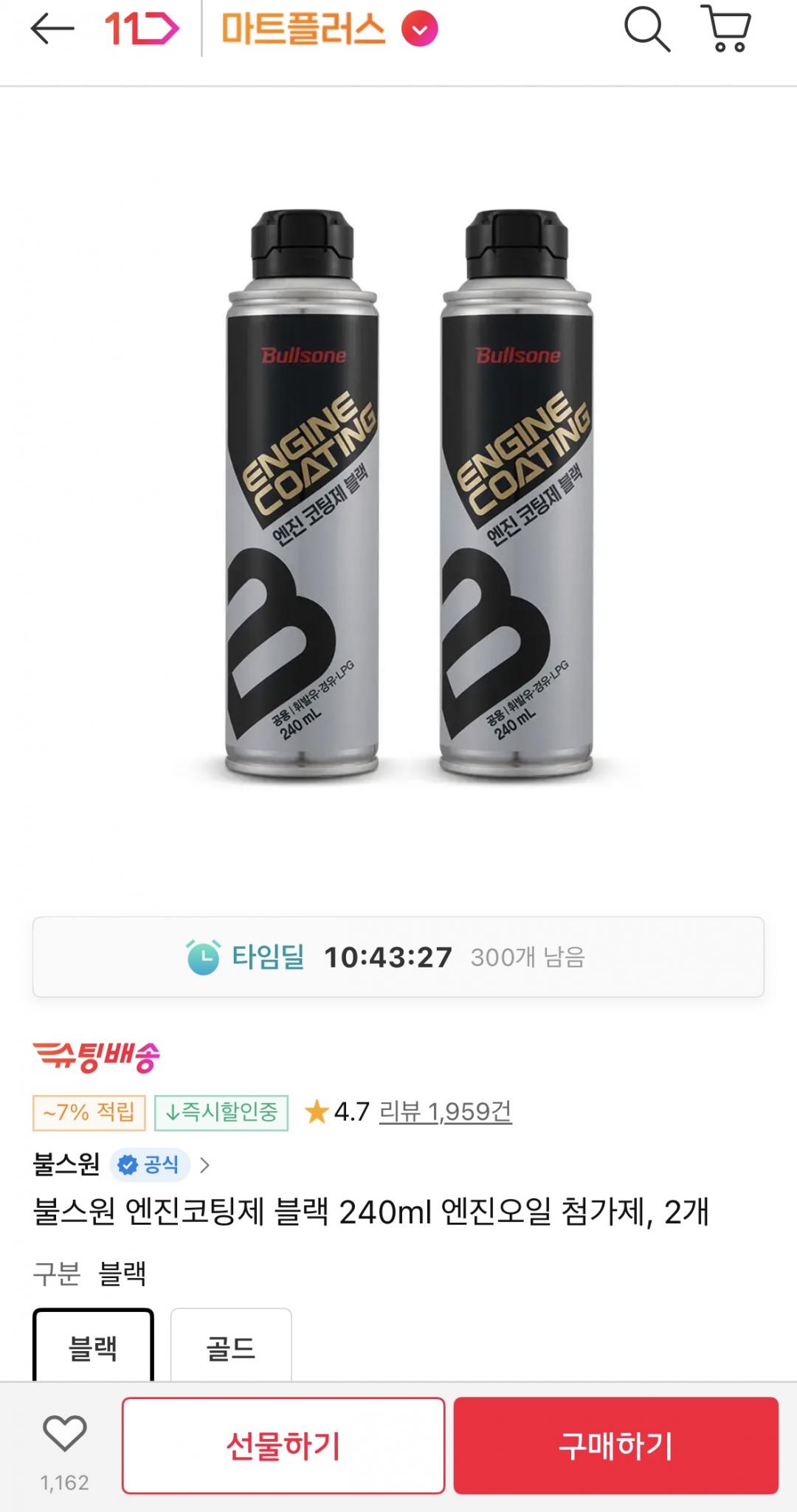The height and width of the screenshot is (1512, 797).
Task: Open the search magnifier
Action: (x=647, y=30)
